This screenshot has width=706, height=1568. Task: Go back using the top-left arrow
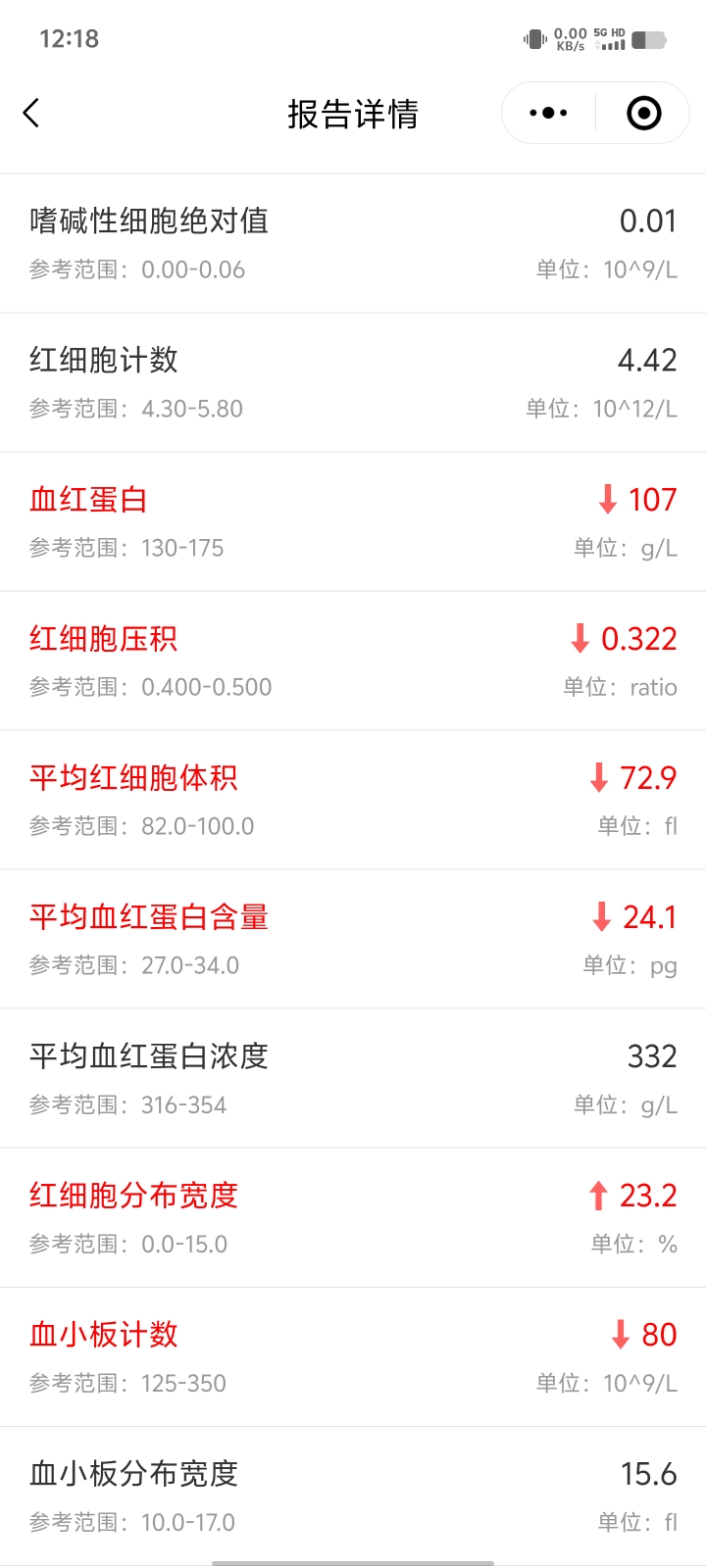coord(31,114)
